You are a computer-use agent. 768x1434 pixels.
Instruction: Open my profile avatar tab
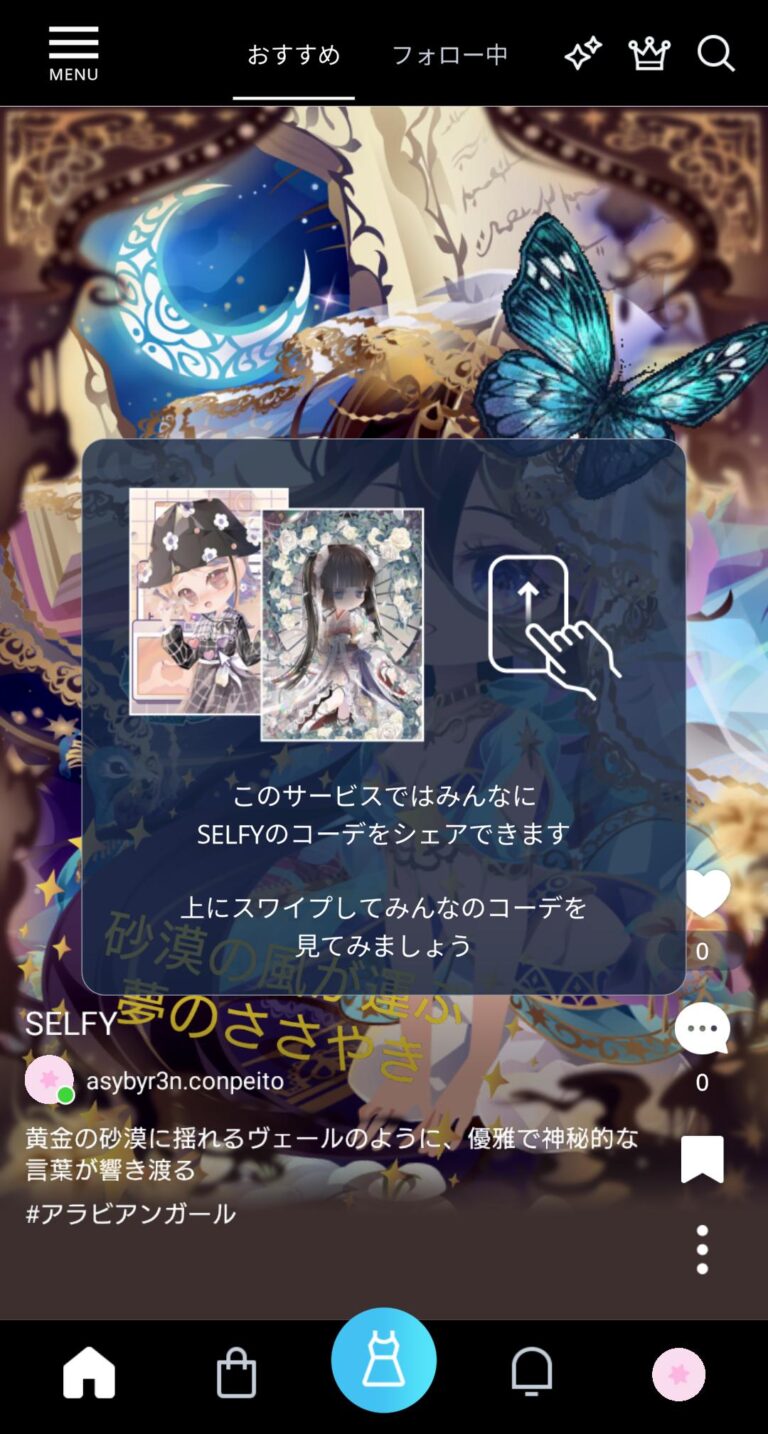pos(678,1373)
